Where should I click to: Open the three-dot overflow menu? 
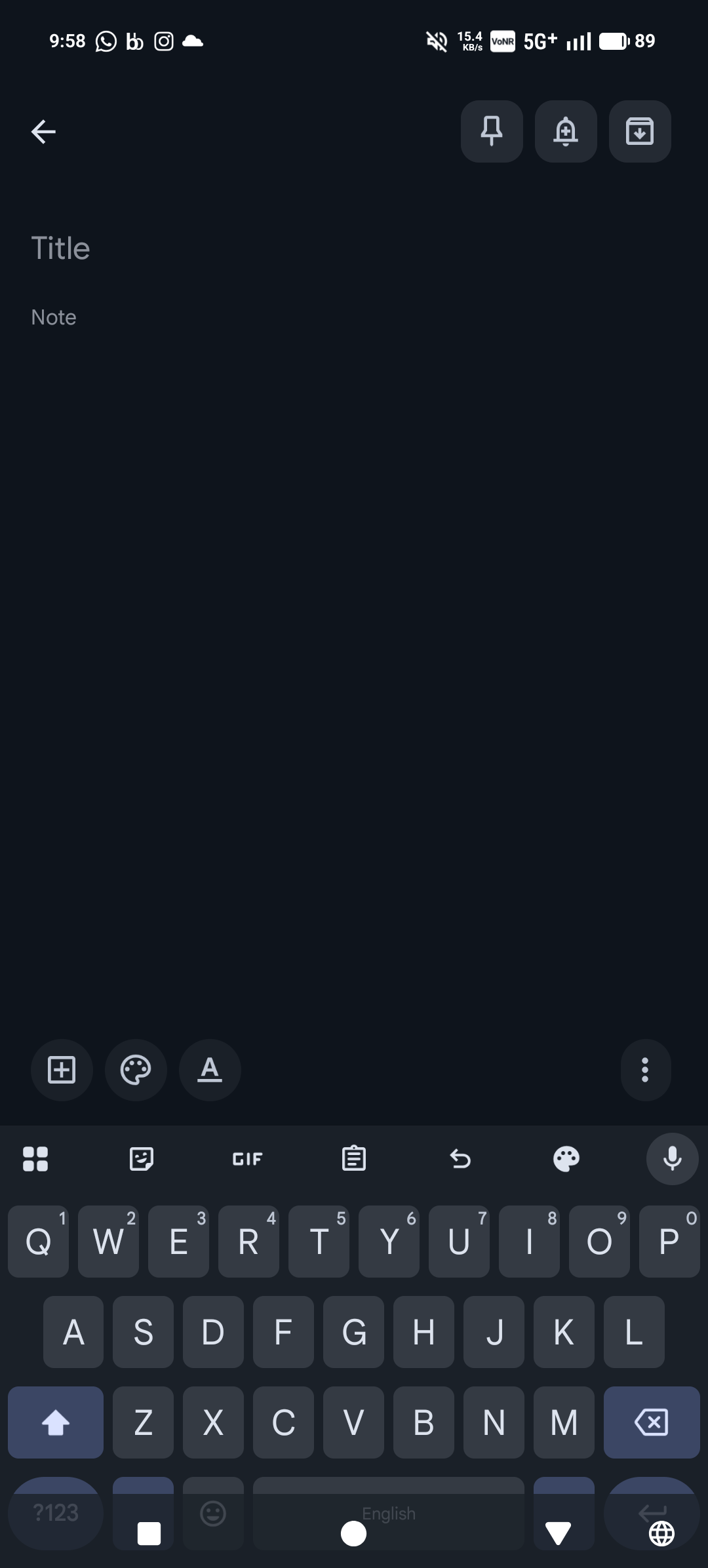[x=645, y=1070]
